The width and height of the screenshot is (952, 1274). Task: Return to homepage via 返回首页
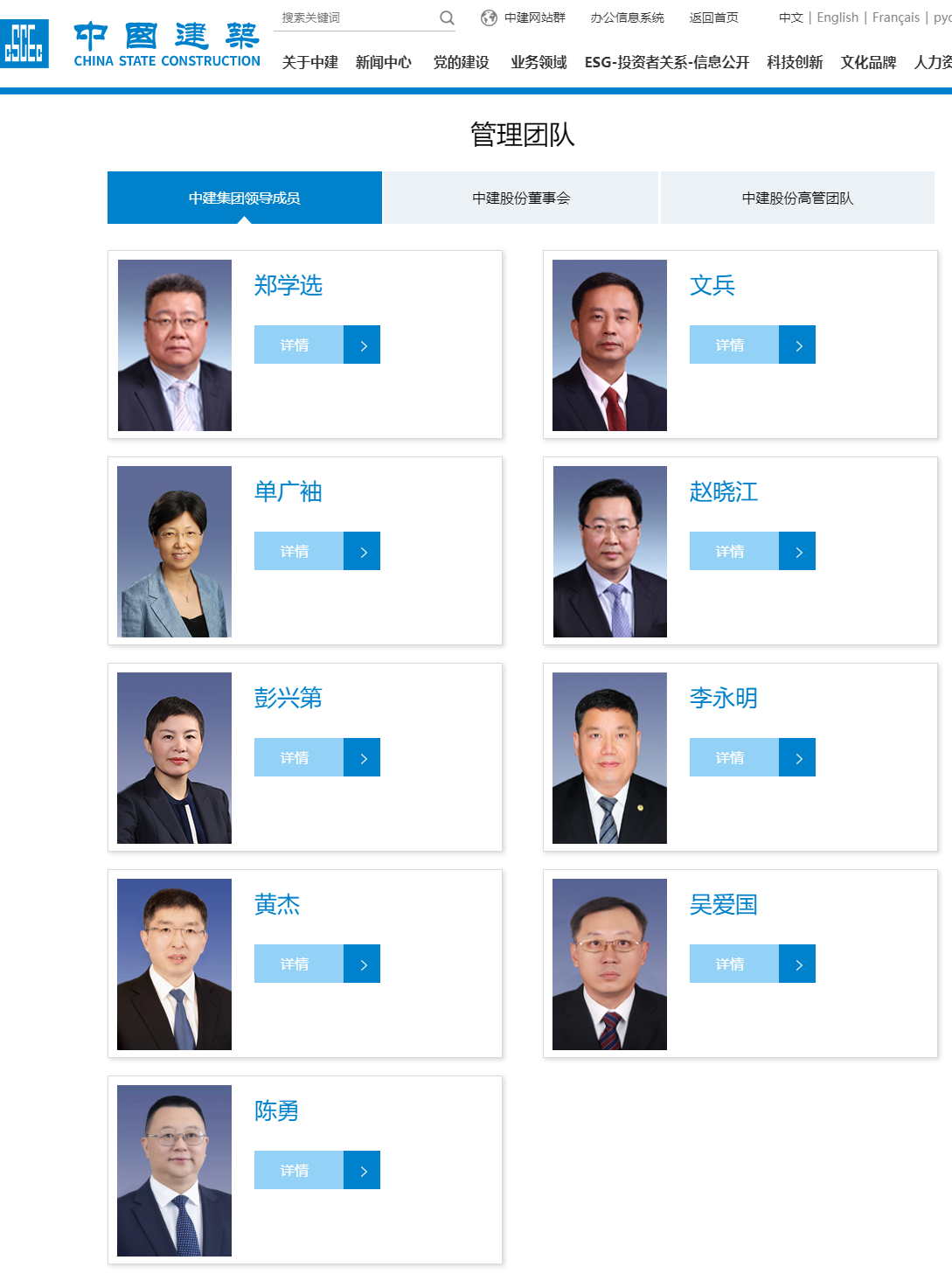(x=713, y=17)
